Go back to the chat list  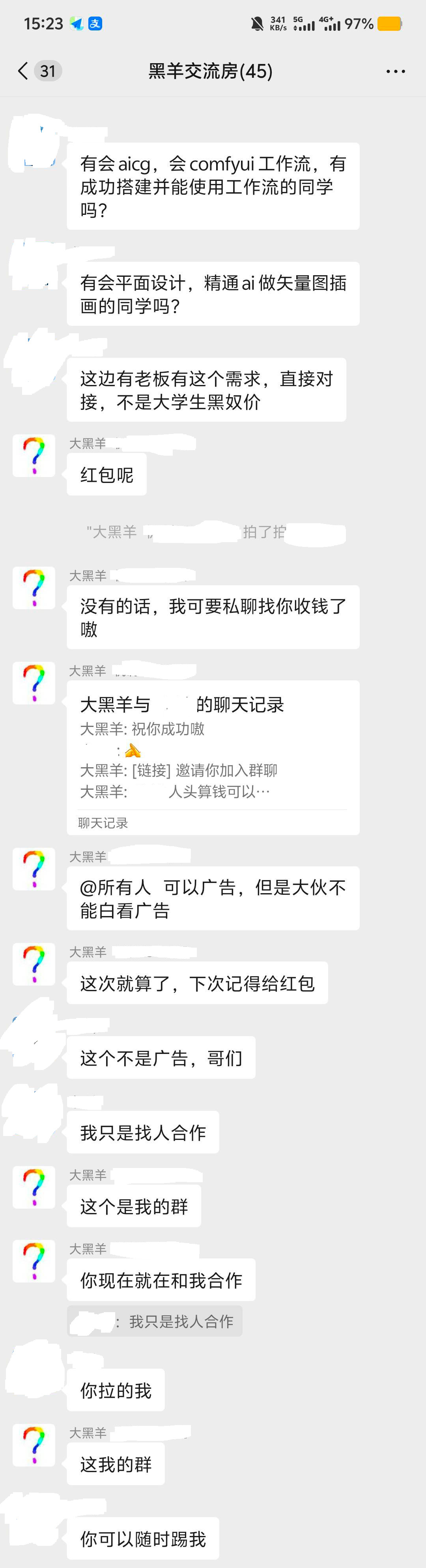pyautogui.click(x=23, y=71)
